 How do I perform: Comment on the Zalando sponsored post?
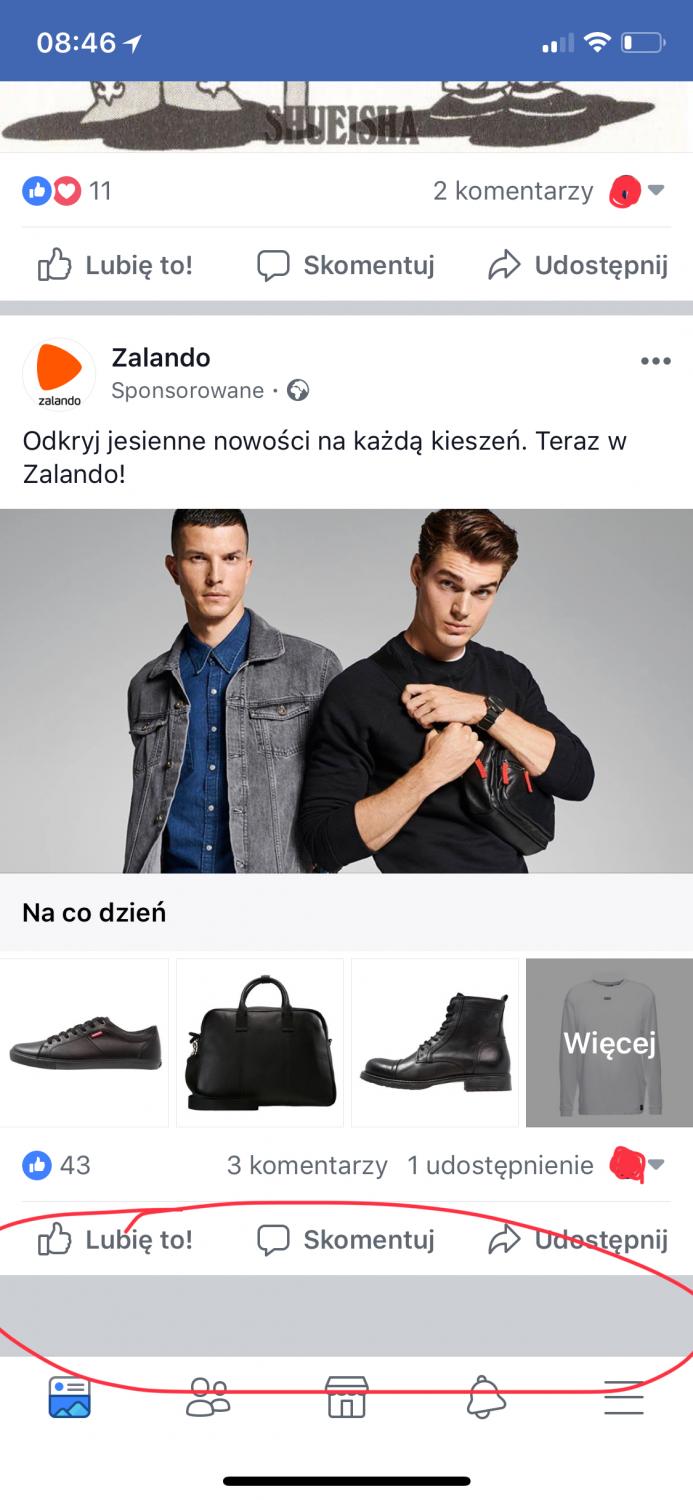pos(346,1240)
